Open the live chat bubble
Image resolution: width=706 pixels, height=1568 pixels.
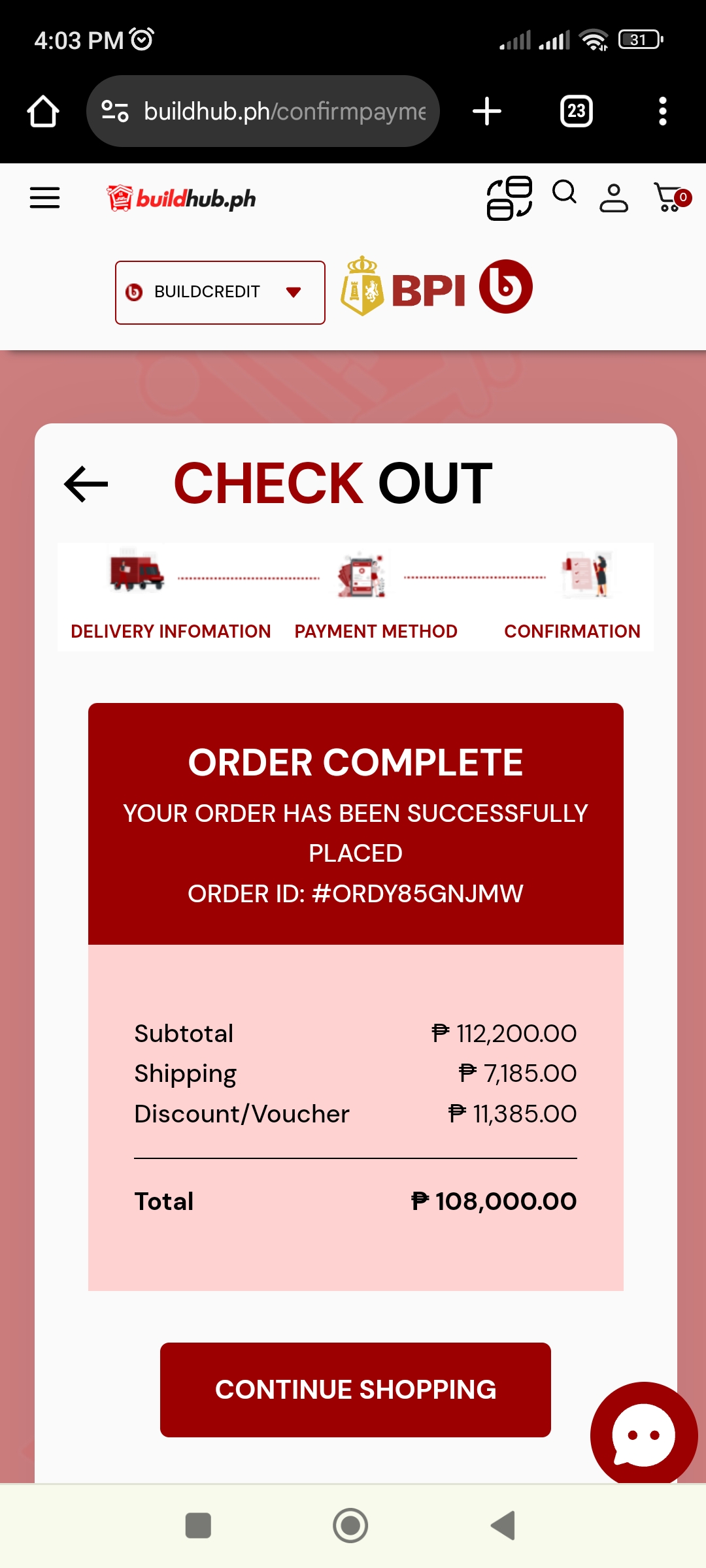[x=643, y=1434]
